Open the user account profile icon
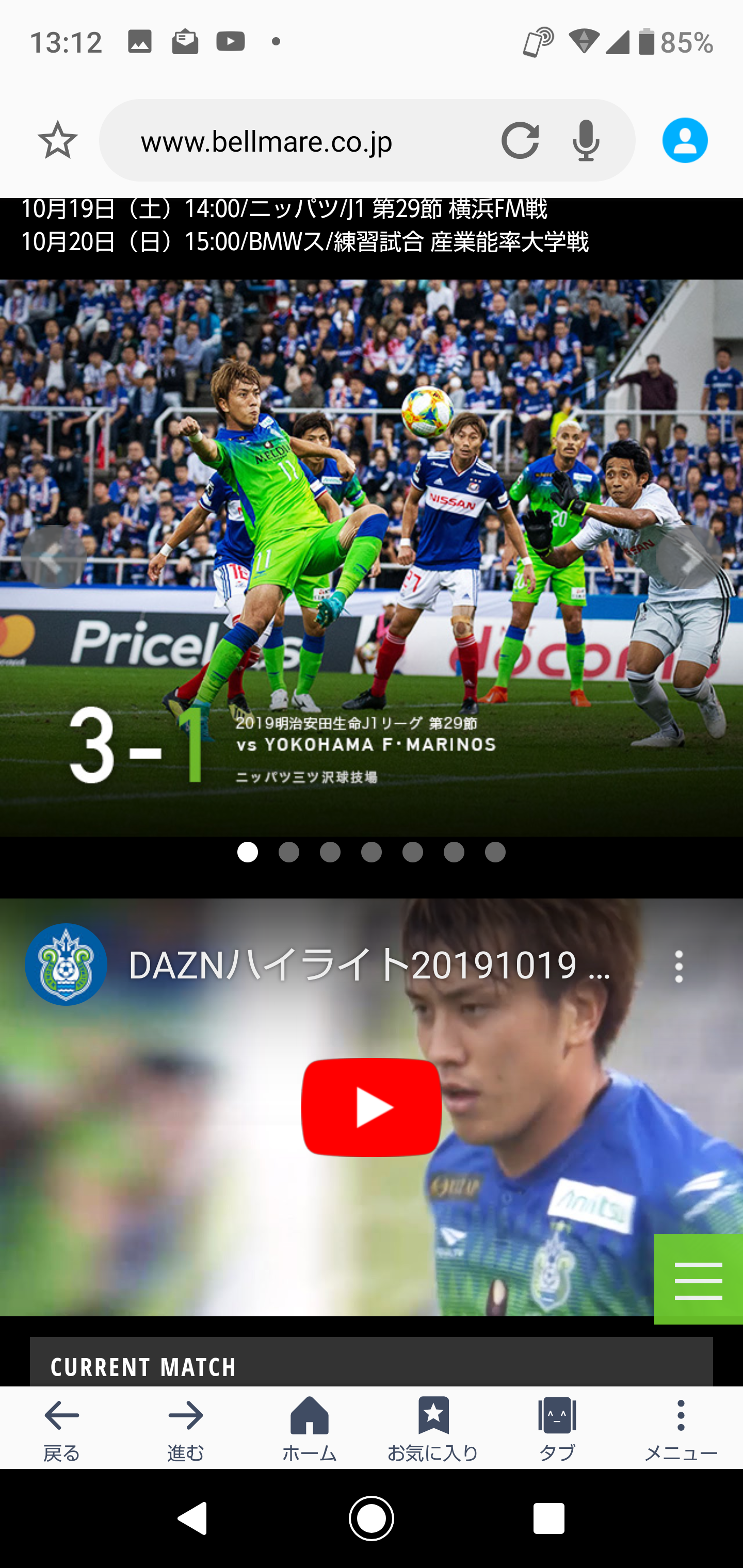 685,141
